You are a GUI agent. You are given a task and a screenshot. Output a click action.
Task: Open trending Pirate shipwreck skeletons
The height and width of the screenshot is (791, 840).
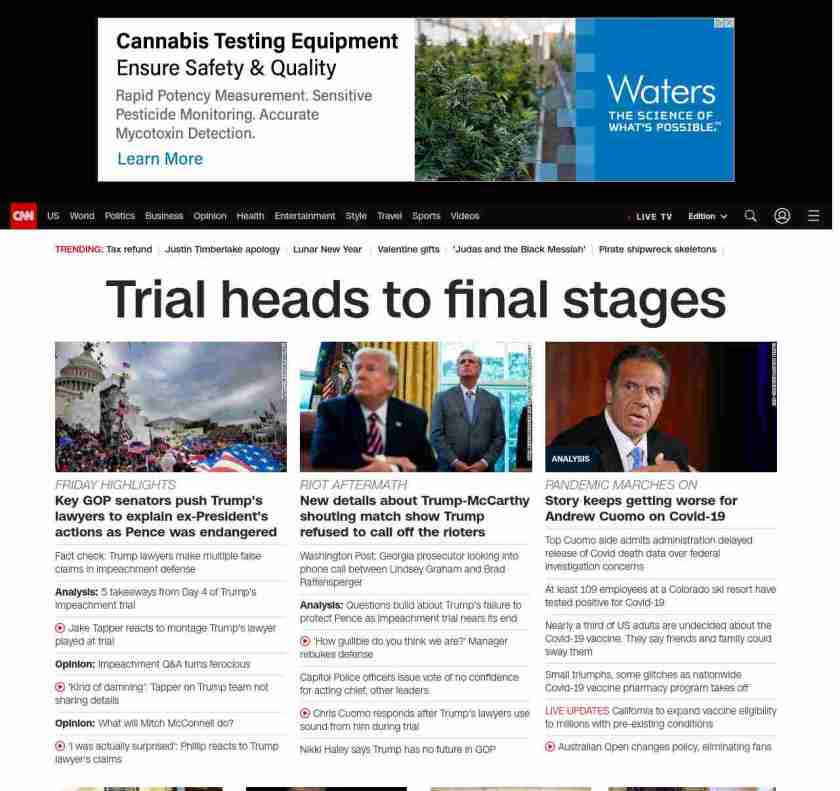pos(657,250)
